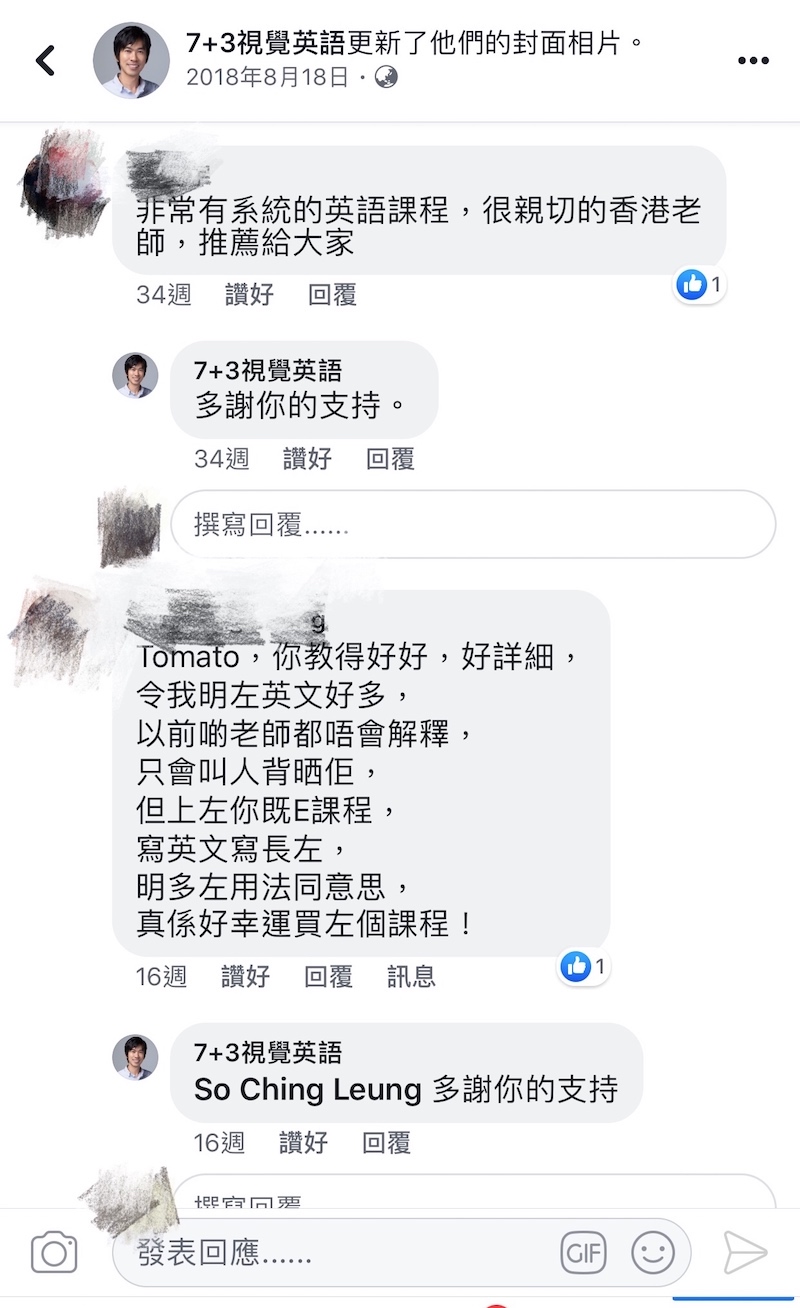Focus the 發表回應 comment box
Image resolution: width=800 pixels, height=1308 pixels.
point(340,1253)
